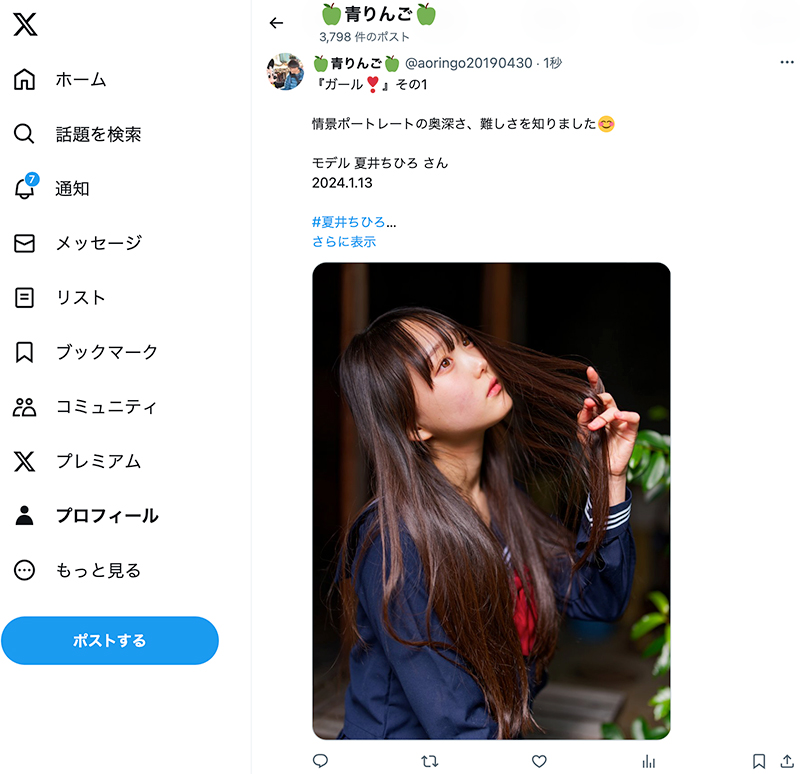
Task: Tap the ポストする button
Action: point(110,640)
